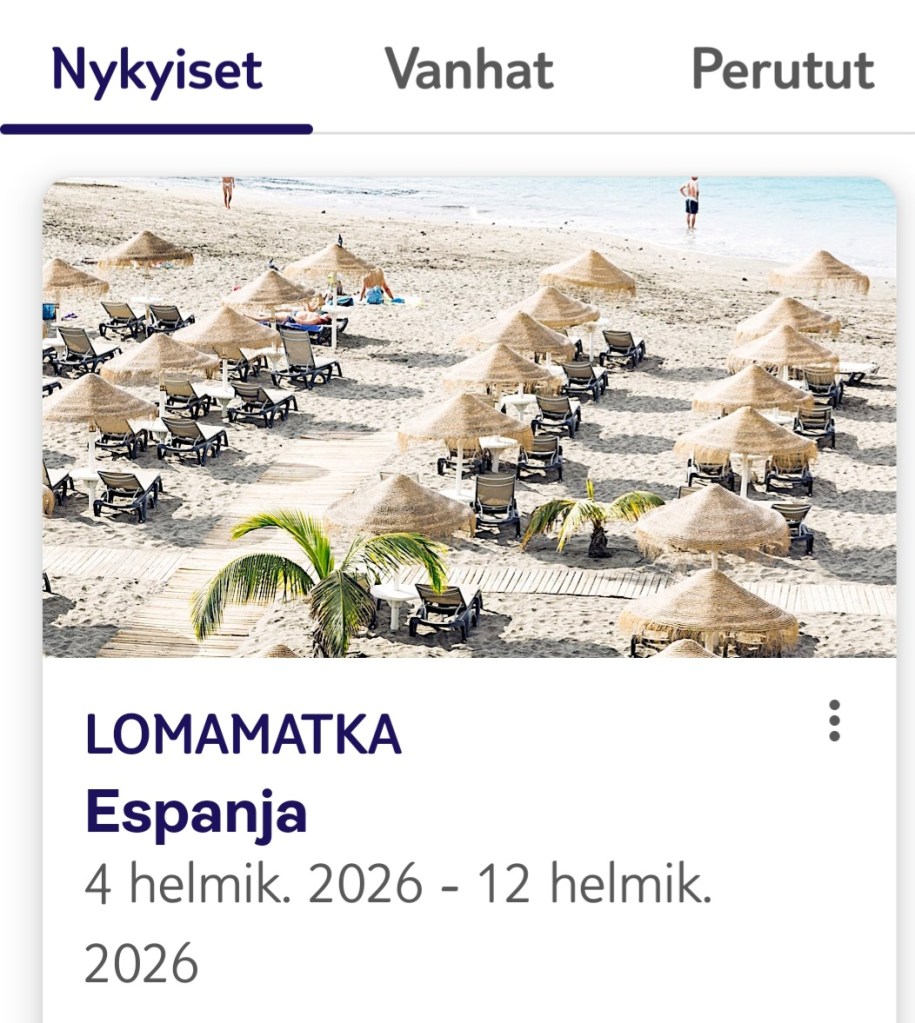Viewport: 915px width, 1023px height.
Task: Switch to the Vanhat tab
Action: pyautogui.click(x=469, y=70)
